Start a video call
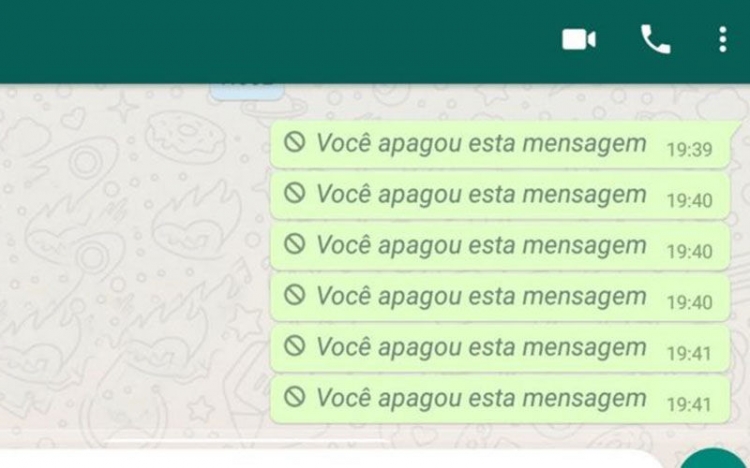Image resolution: width=750 pixels, height=468 pixels. [x=579, y=40]
